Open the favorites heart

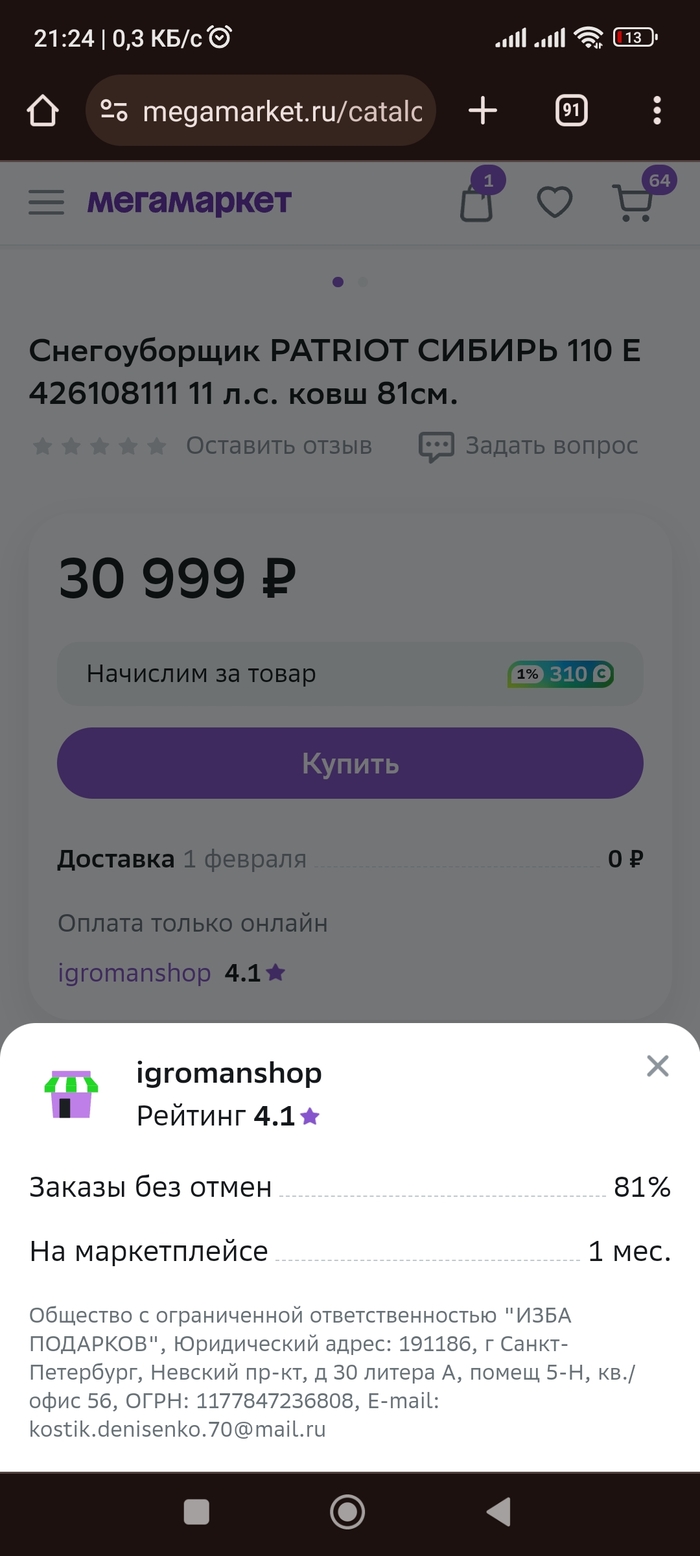click(554, 203)
